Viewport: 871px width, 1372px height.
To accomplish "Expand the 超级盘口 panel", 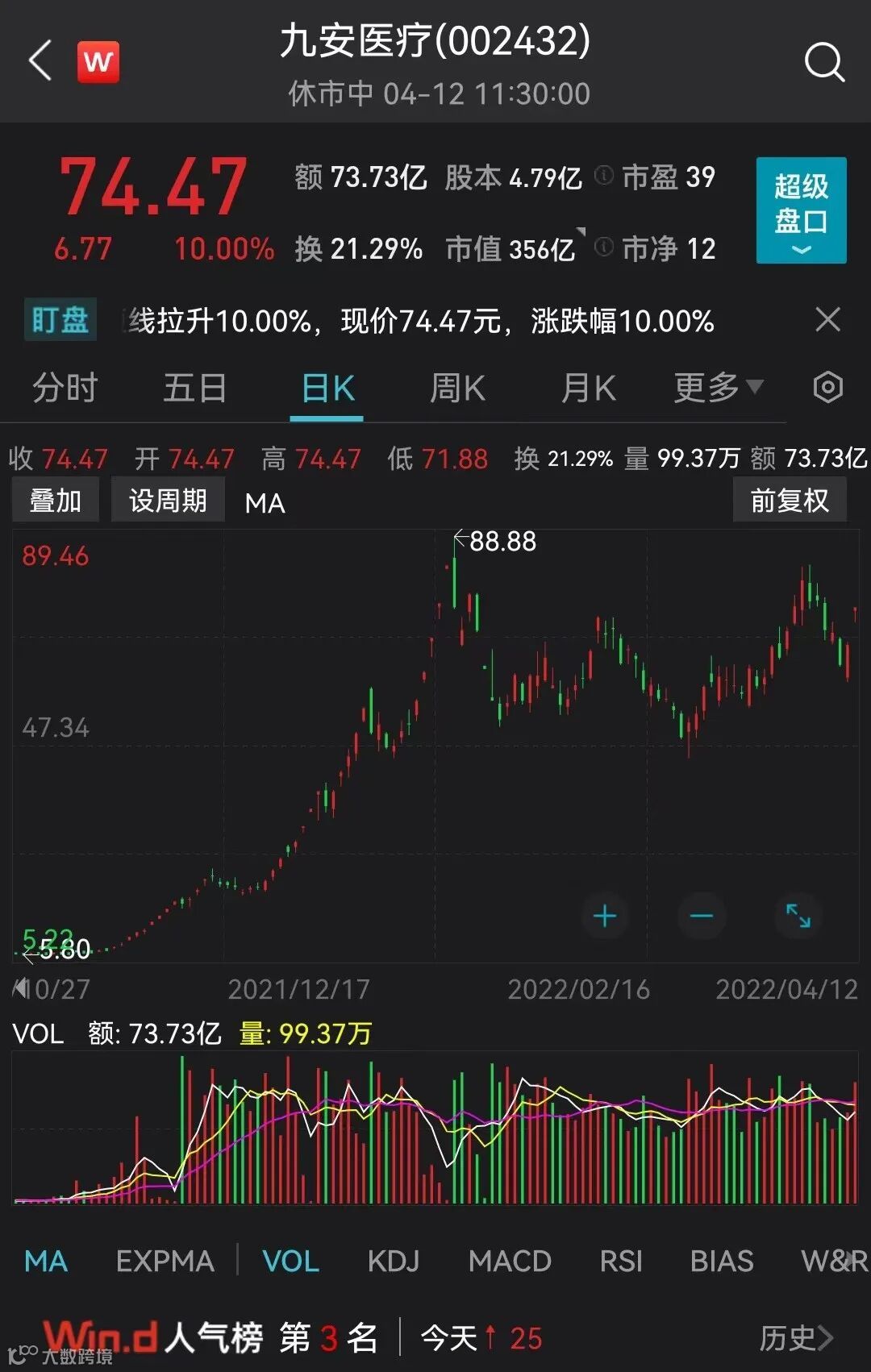I will [801, 210].
